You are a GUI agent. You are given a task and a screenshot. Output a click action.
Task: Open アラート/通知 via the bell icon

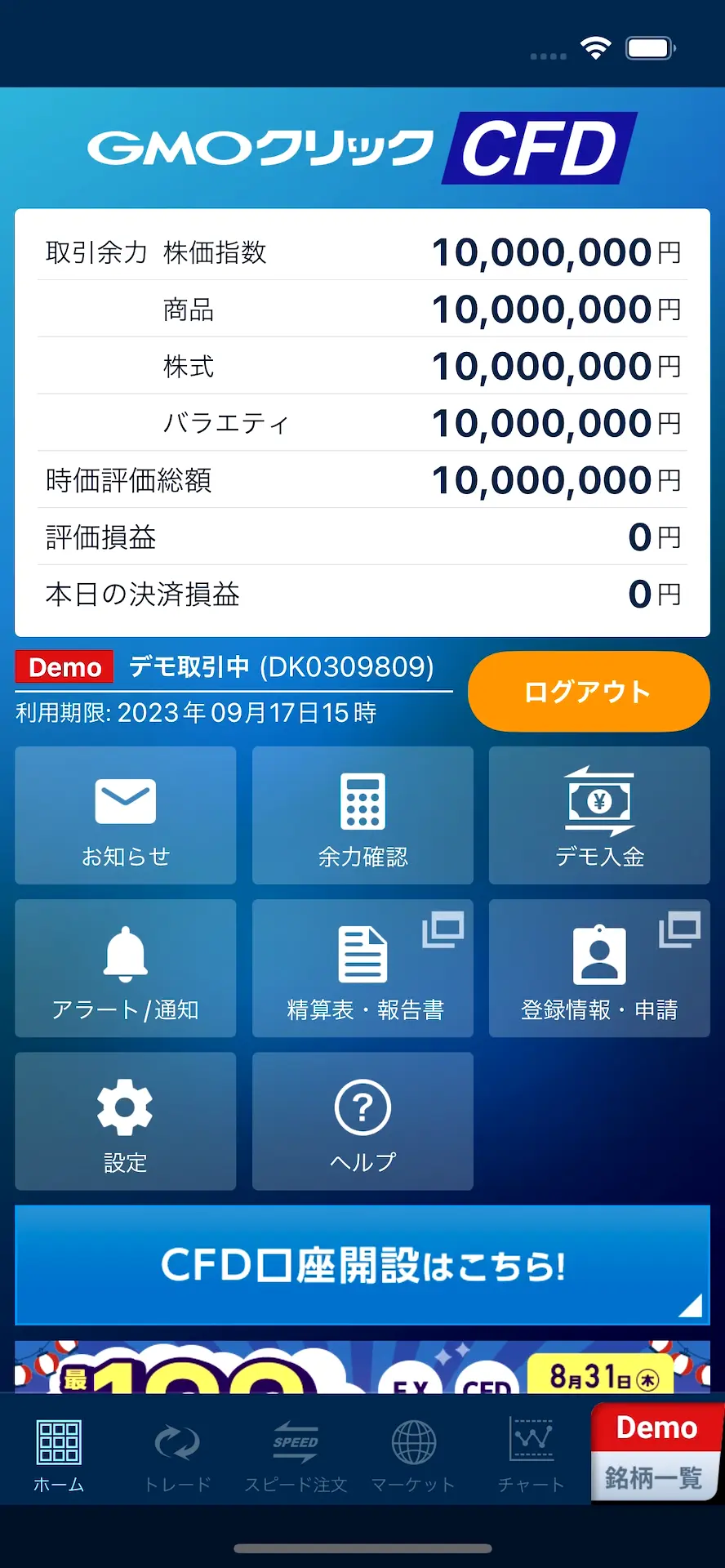(124, 968)
